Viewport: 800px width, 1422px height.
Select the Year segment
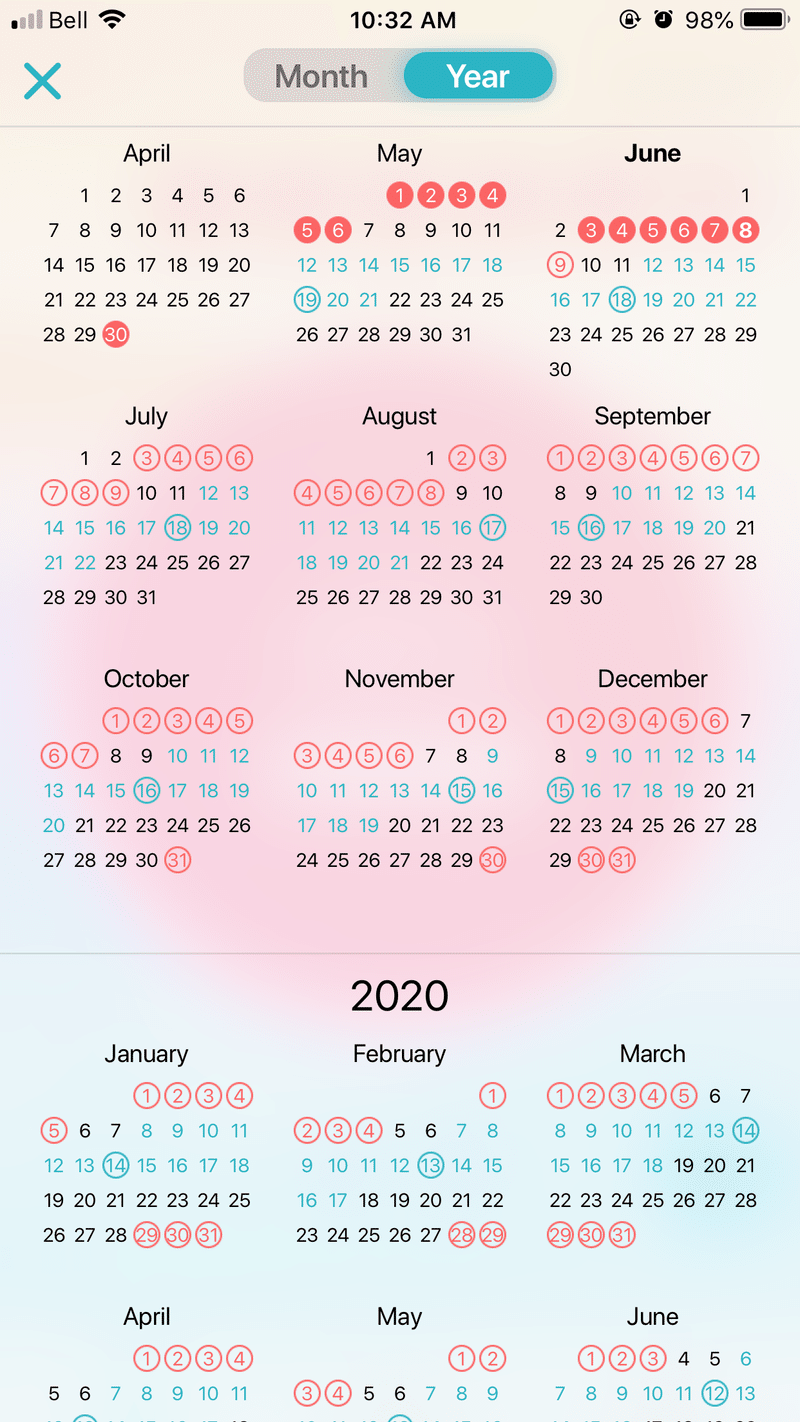point(478,76)
